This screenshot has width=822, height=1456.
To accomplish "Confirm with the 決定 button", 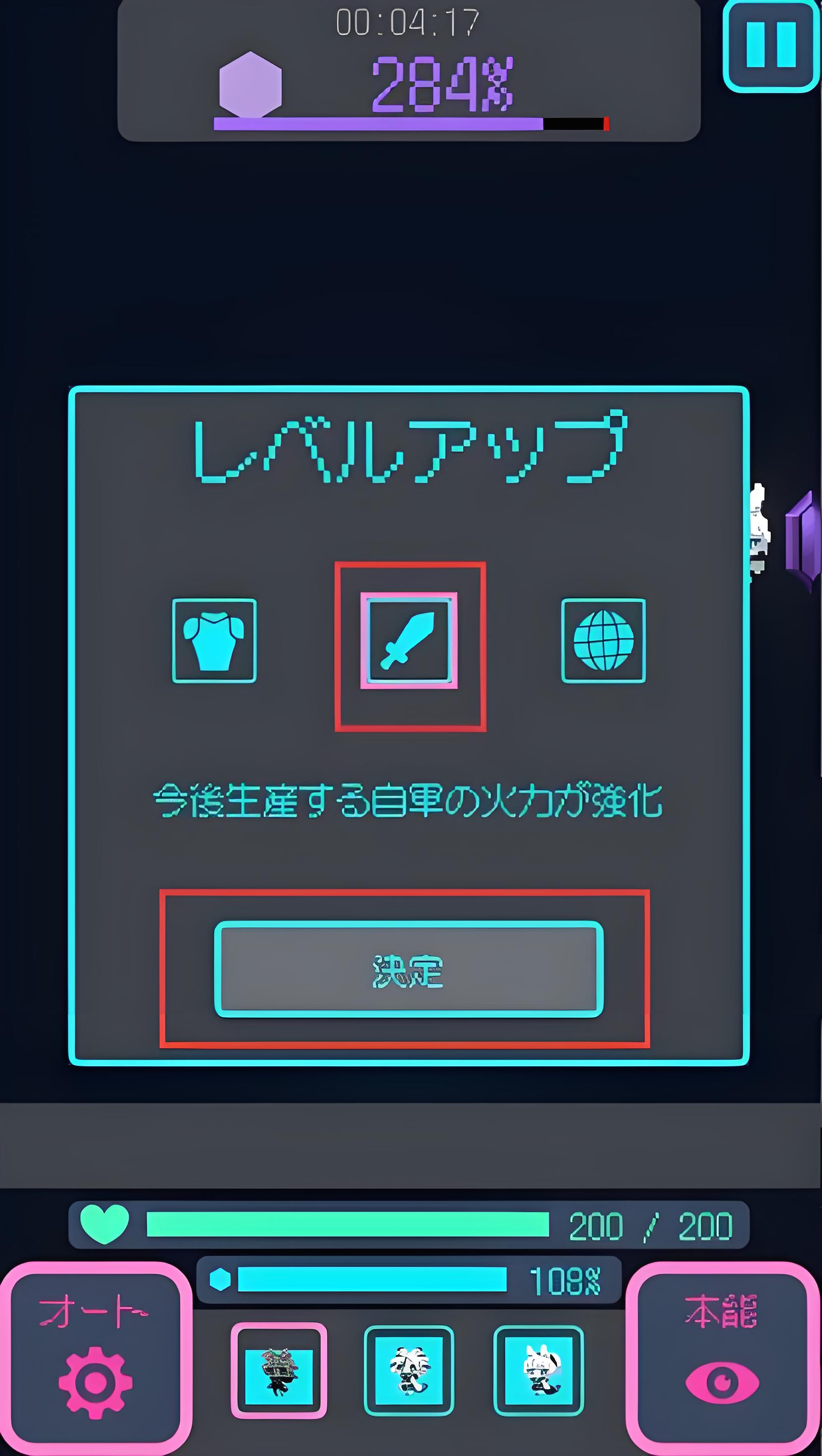I will (409, 969).
